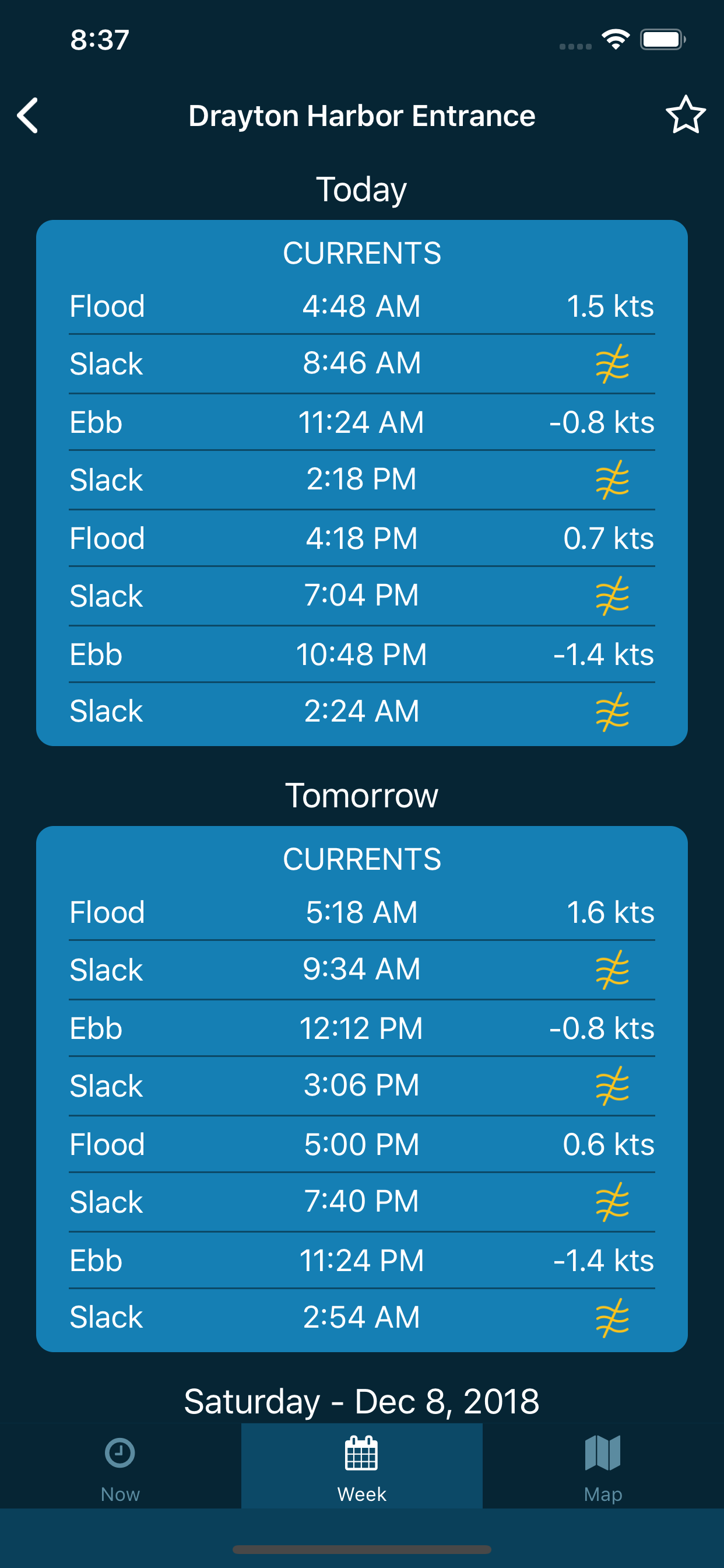This screenshot has width=724, height=1568.
Task: Select the Week tab
Action: (x=362, y=1468)
